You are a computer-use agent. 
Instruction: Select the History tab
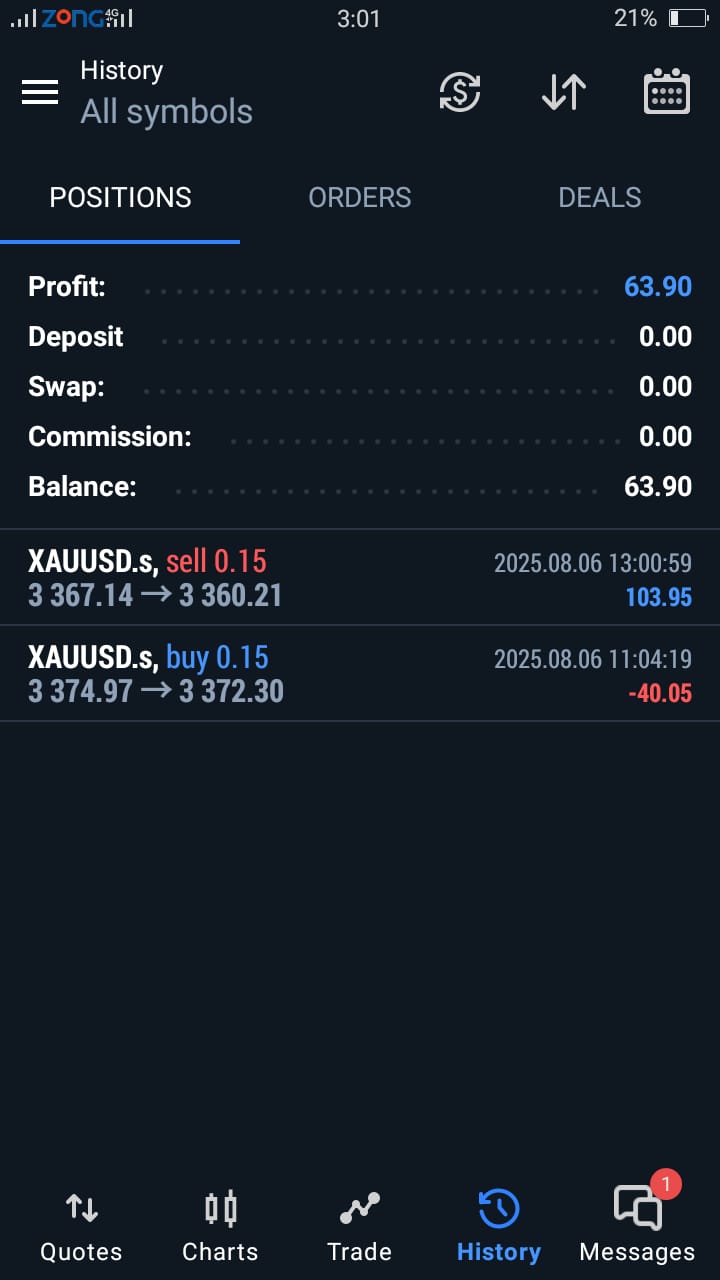point(498,1226)
